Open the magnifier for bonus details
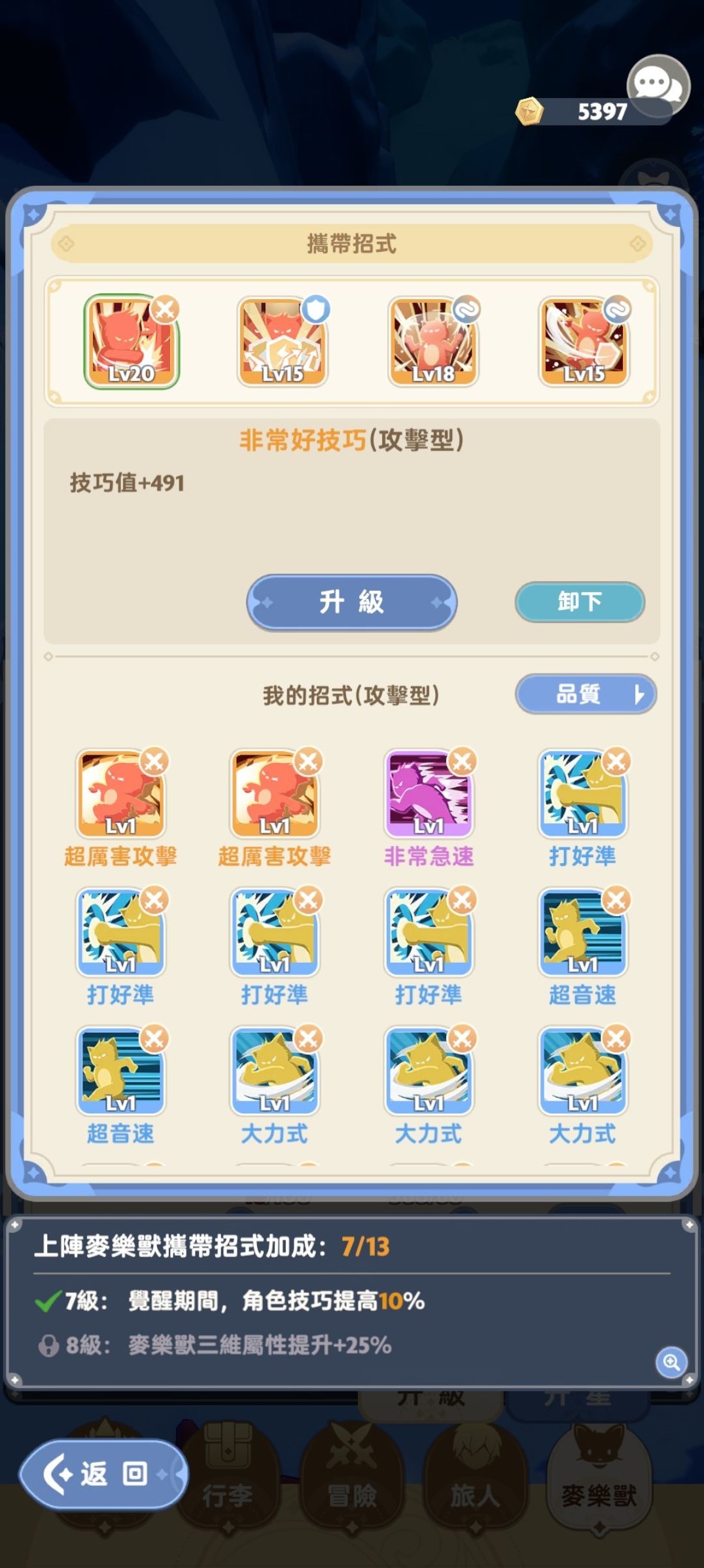 pos(671,1363)
